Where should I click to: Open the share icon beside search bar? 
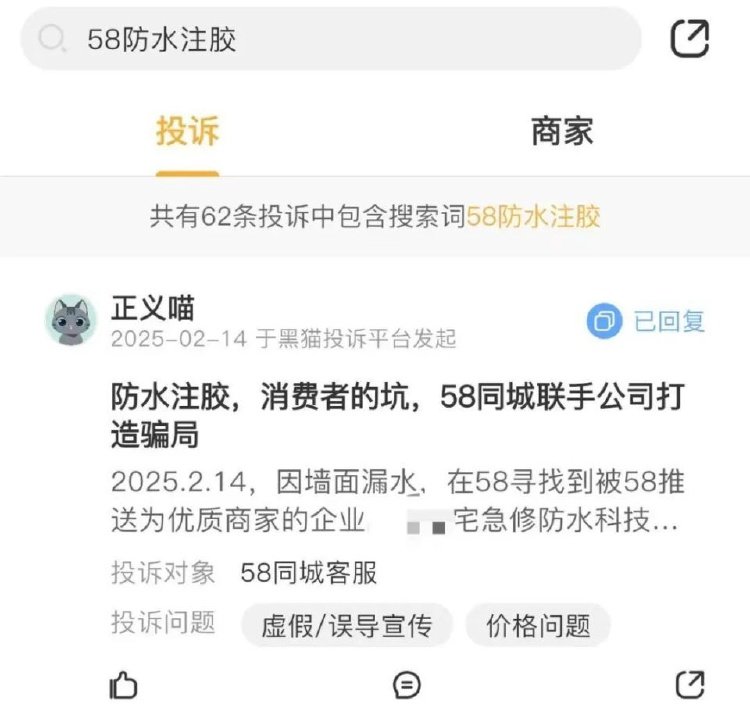click(x=689, y=39)
